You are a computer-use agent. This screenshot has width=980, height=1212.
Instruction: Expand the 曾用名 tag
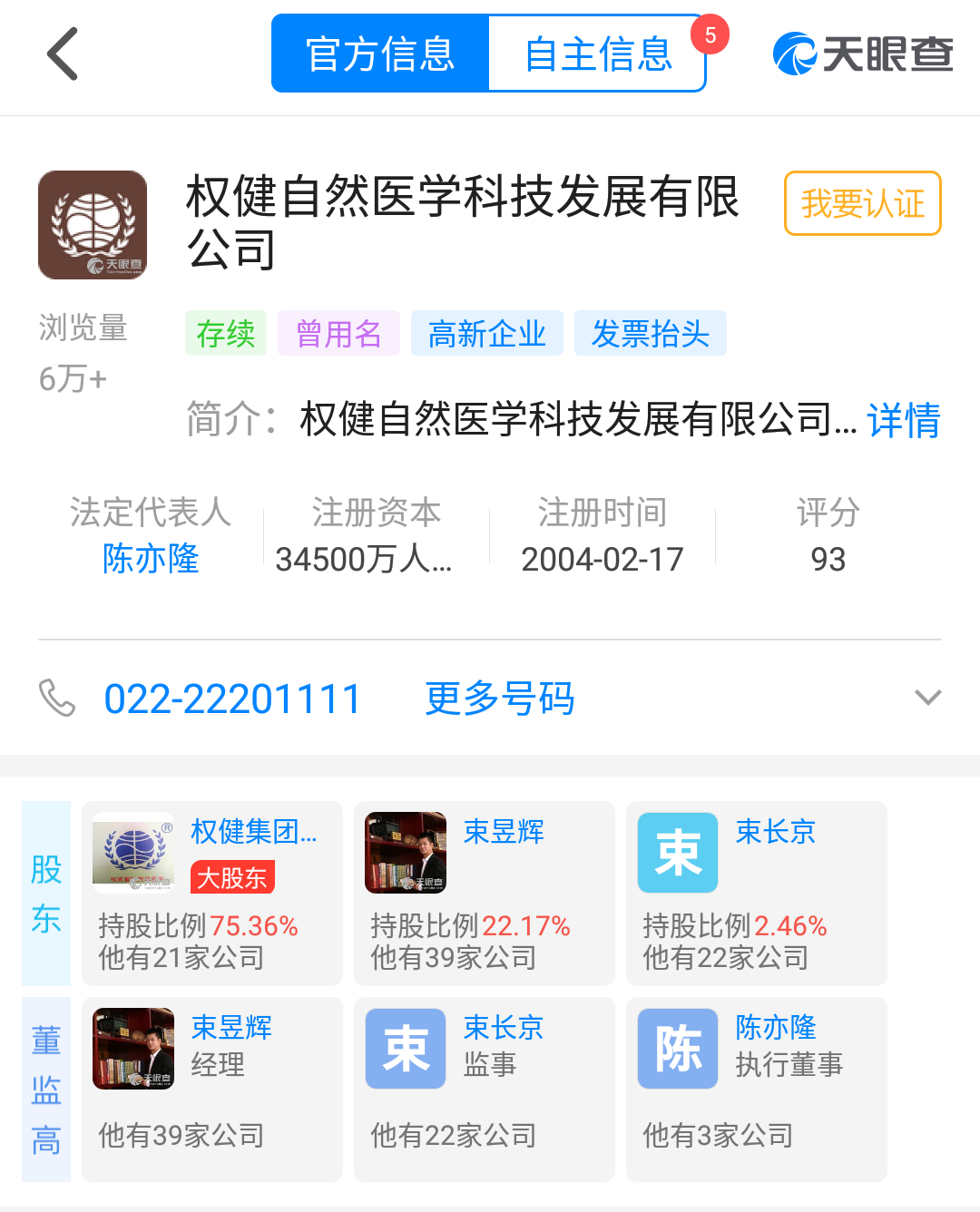pyautogui.click(x=338, y=333)
